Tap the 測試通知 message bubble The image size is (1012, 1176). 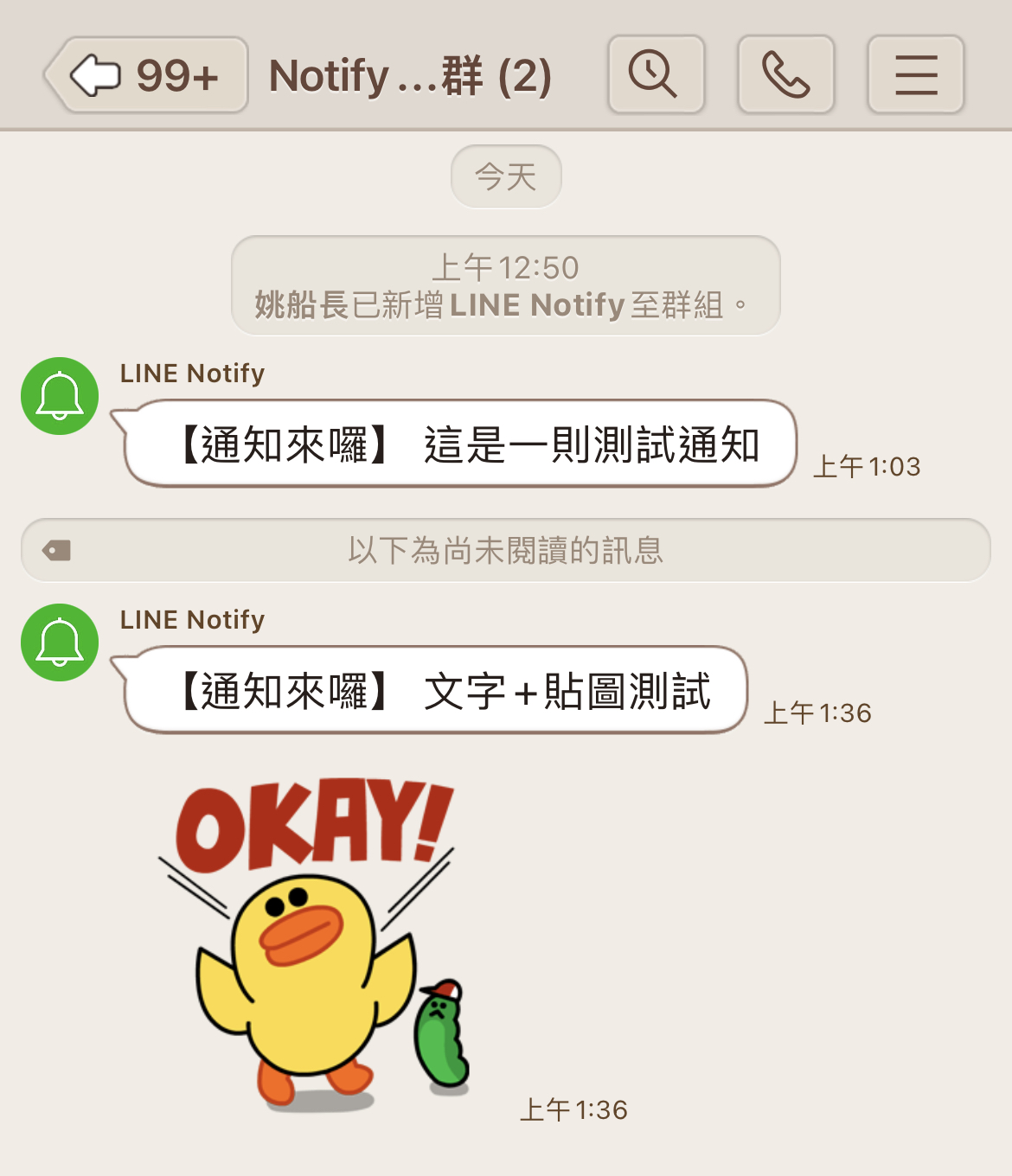click(x=471, y=444)
